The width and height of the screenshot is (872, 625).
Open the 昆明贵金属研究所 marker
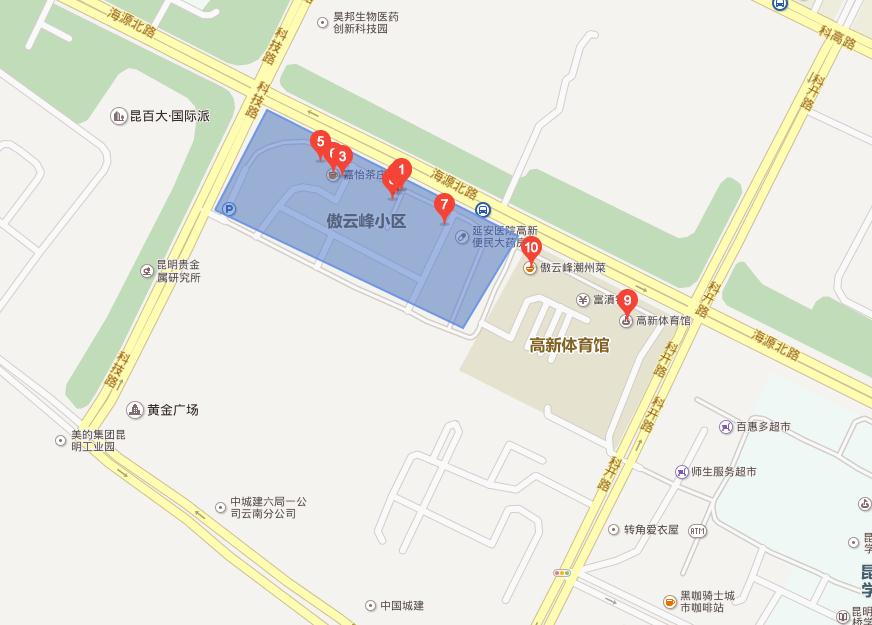[x=145, y=271]
